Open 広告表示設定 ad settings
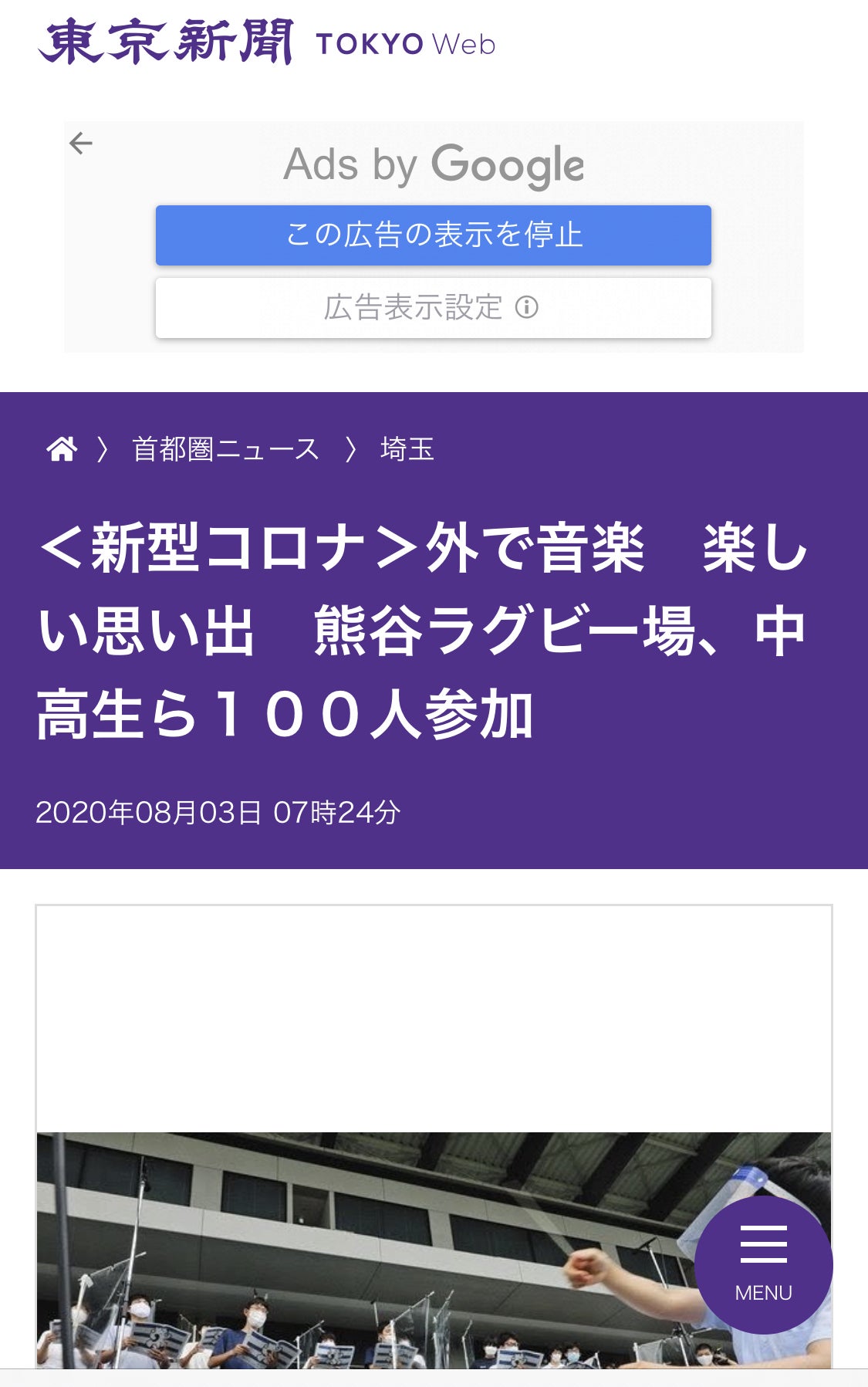Image resolution: width=868 pixels, height=1387 pixels. point(433,307)
